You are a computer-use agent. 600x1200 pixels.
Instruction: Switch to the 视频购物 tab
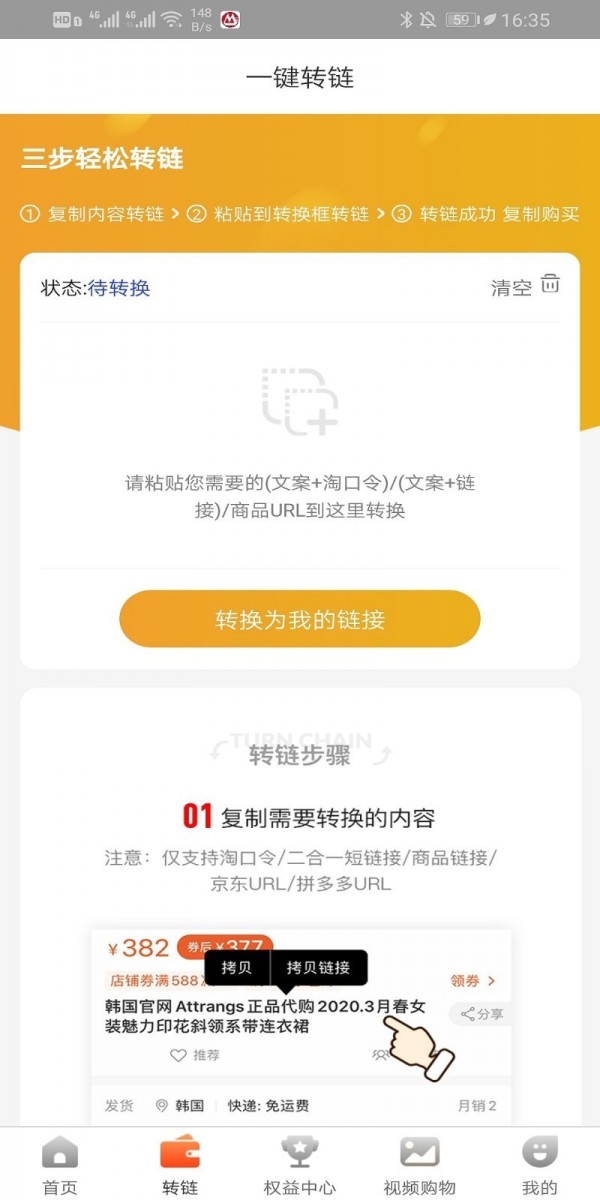[x=420, y=1165]
